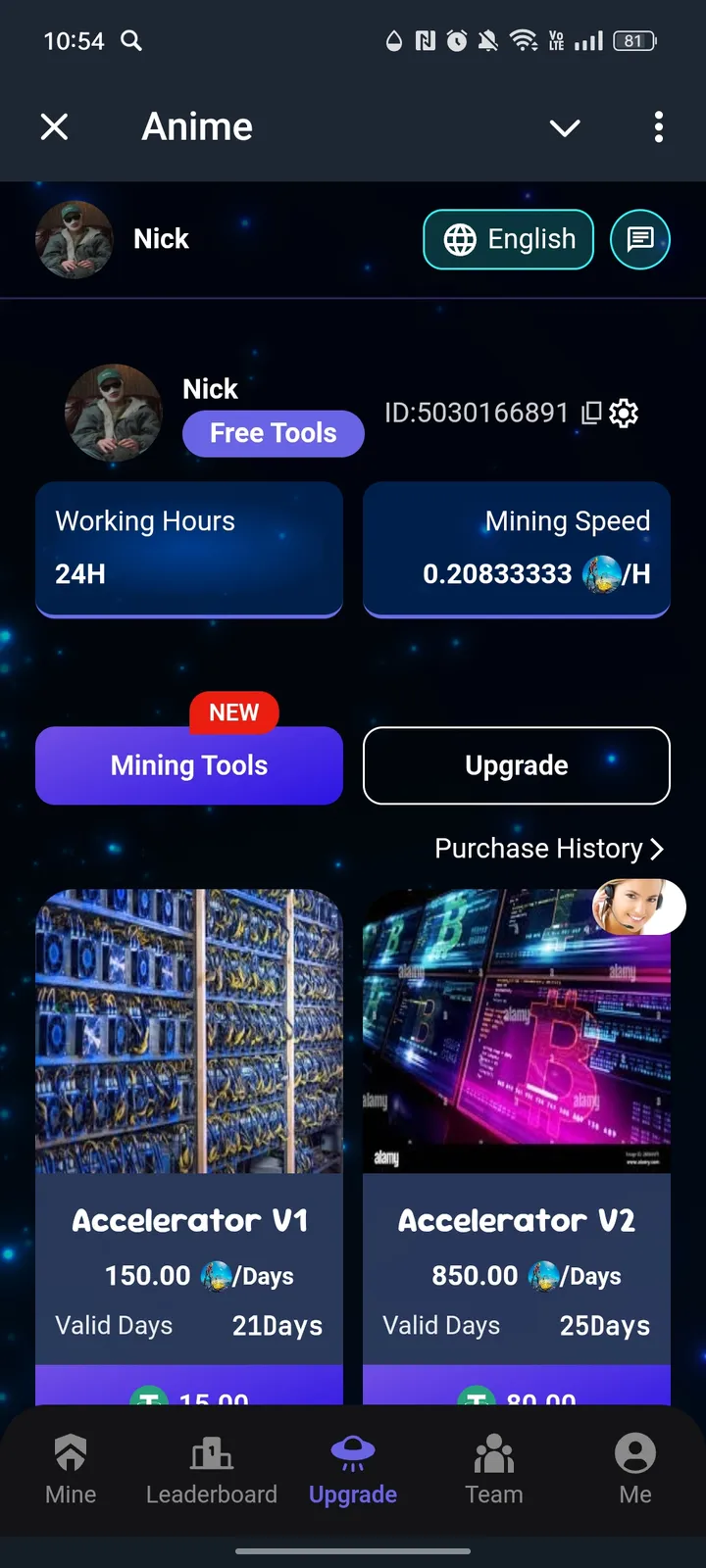706x1568 pixels.
Task: Open Purchase History via its chevron
Action: click(x=655, y=849)
